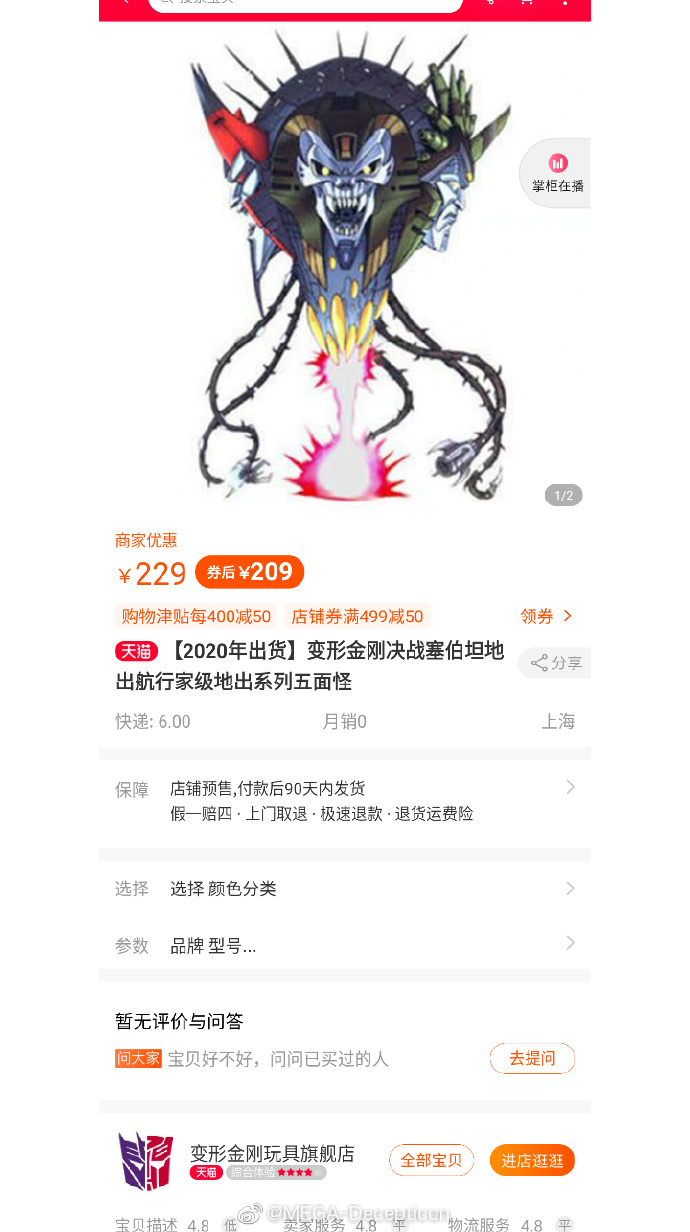Screen dimensions: 690x1232
Task: Open 选择 颜色分类 options
Action: click(x=344, y=888)
